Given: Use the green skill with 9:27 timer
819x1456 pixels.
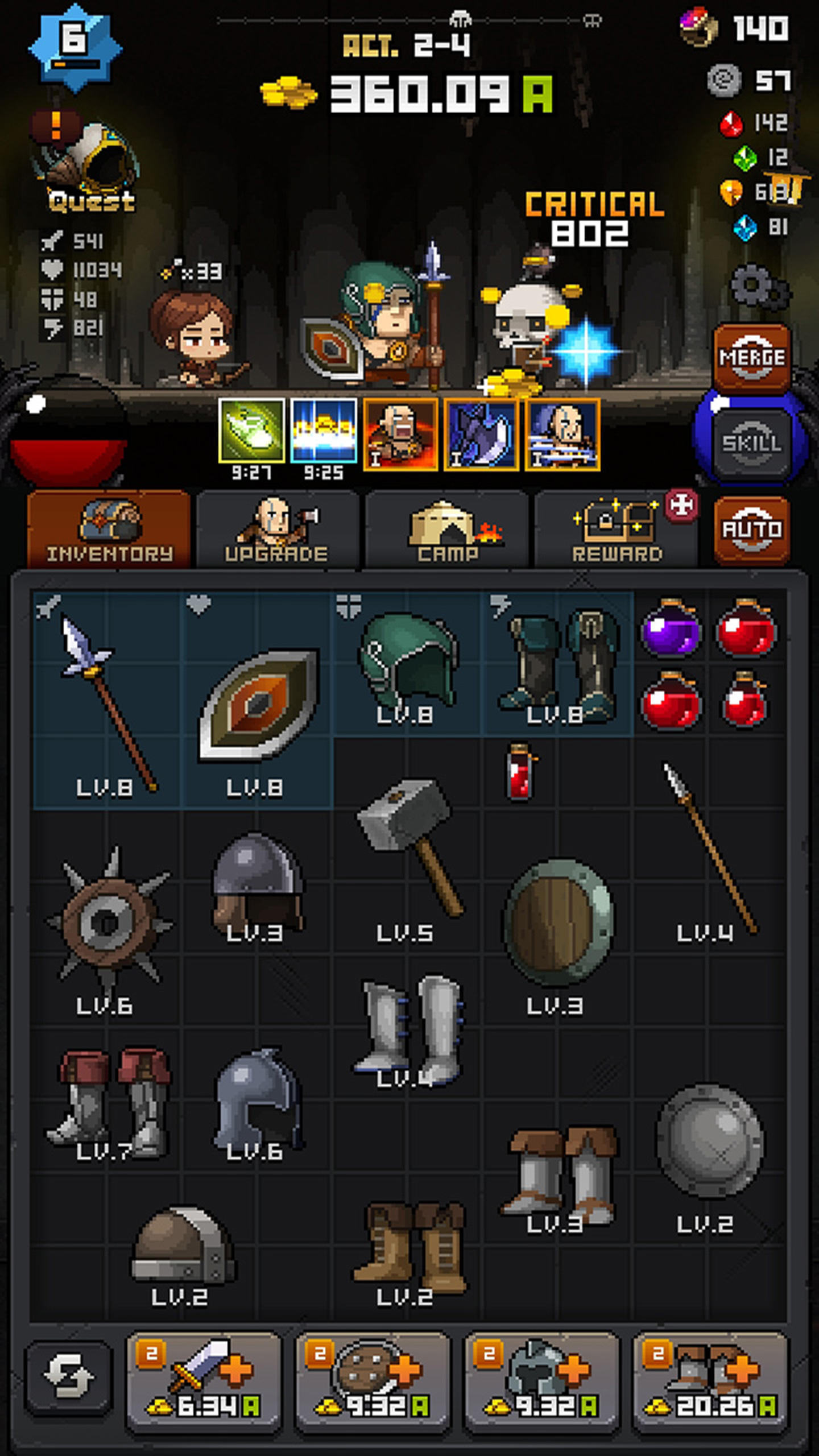Looking at the screenshot, I should tap(251, 430).
